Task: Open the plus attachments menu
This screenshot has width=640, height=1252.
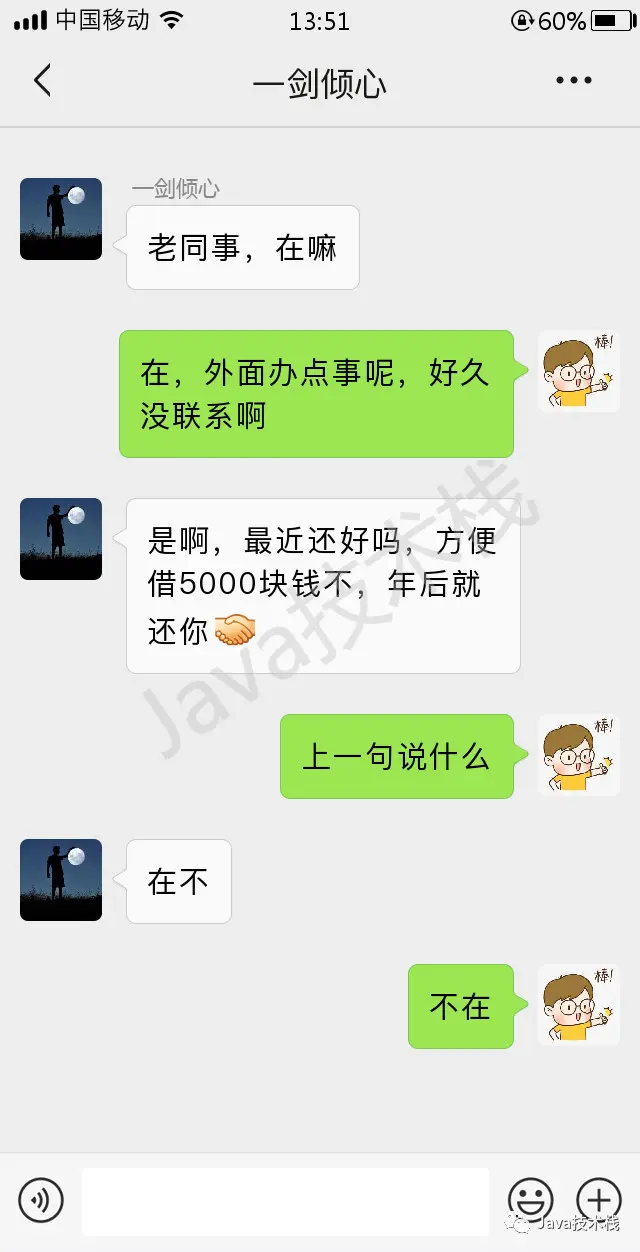Action: (x=598, y=1199)
